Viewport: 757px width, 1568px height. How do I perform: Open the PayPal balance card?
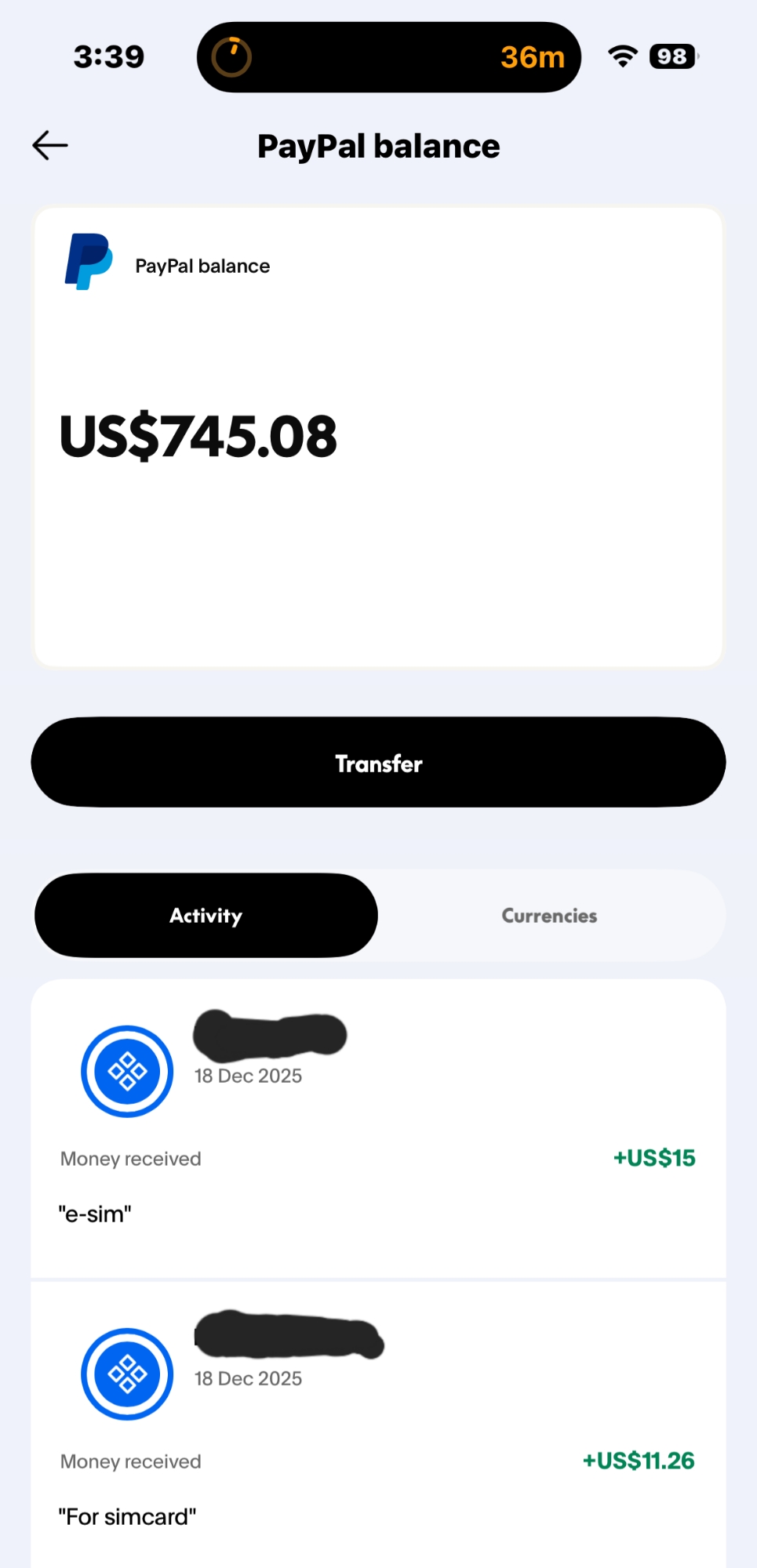pos(378,436)
